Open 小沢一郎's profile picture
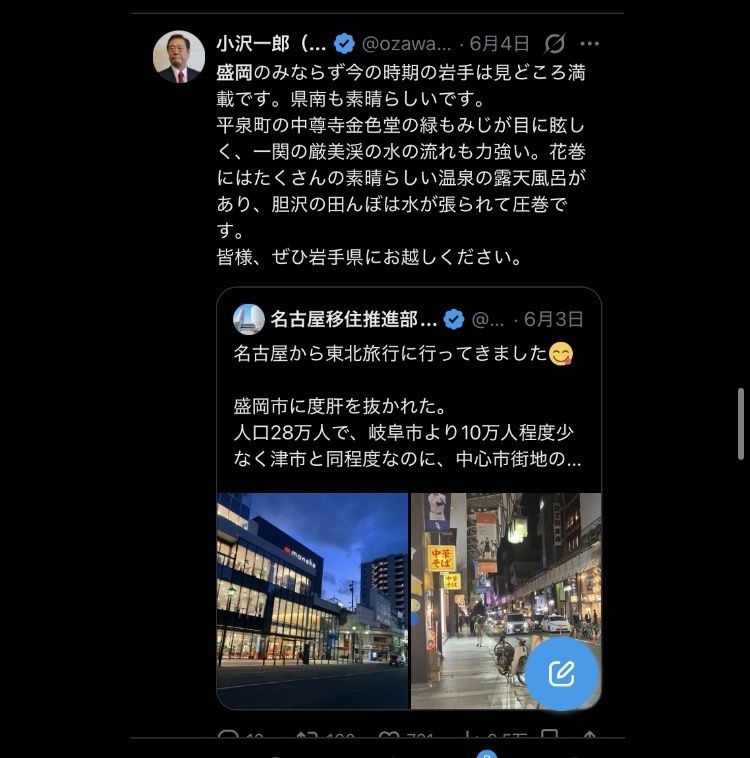Image resolution: width=750 pixels, height=758 pixels. [178, 57]
